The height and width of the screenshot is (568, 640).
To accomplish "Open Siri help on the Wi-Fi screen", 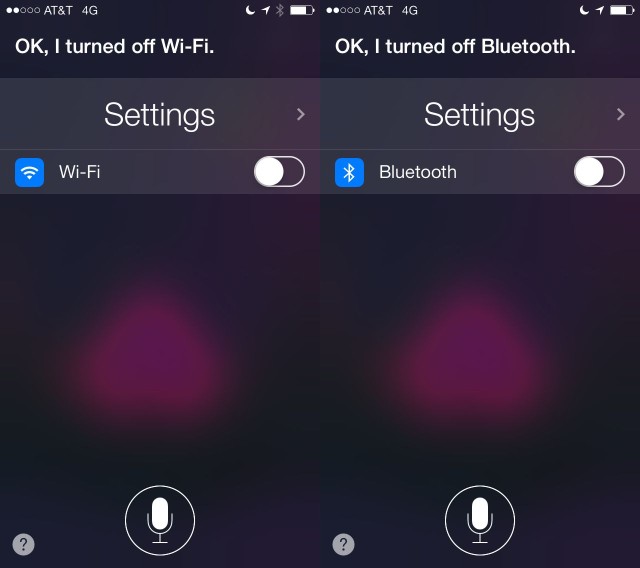I will [24, 544].
